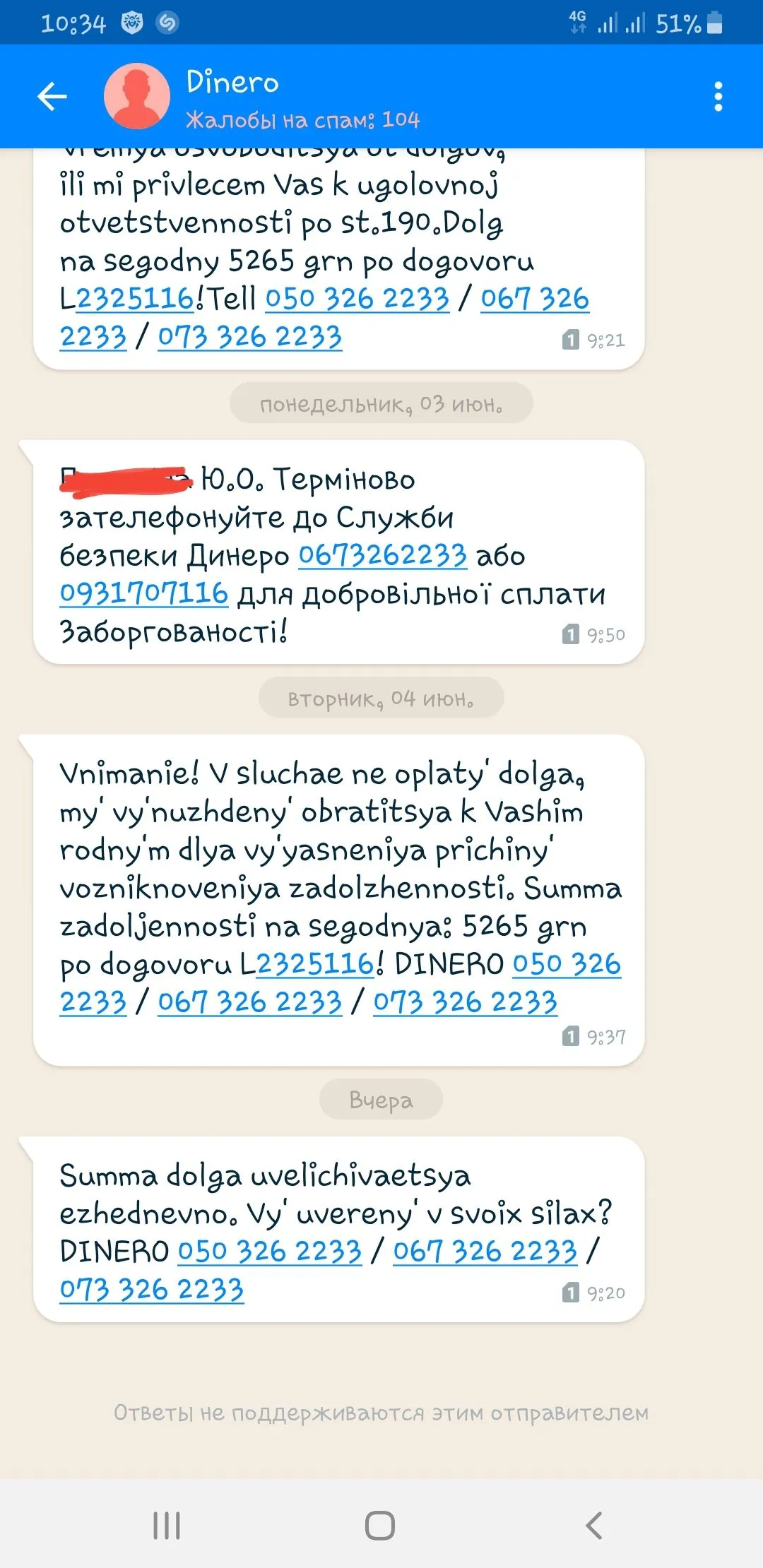Tap 067 326 2233 in the Vnimanie message

(x=249, y=1002)
